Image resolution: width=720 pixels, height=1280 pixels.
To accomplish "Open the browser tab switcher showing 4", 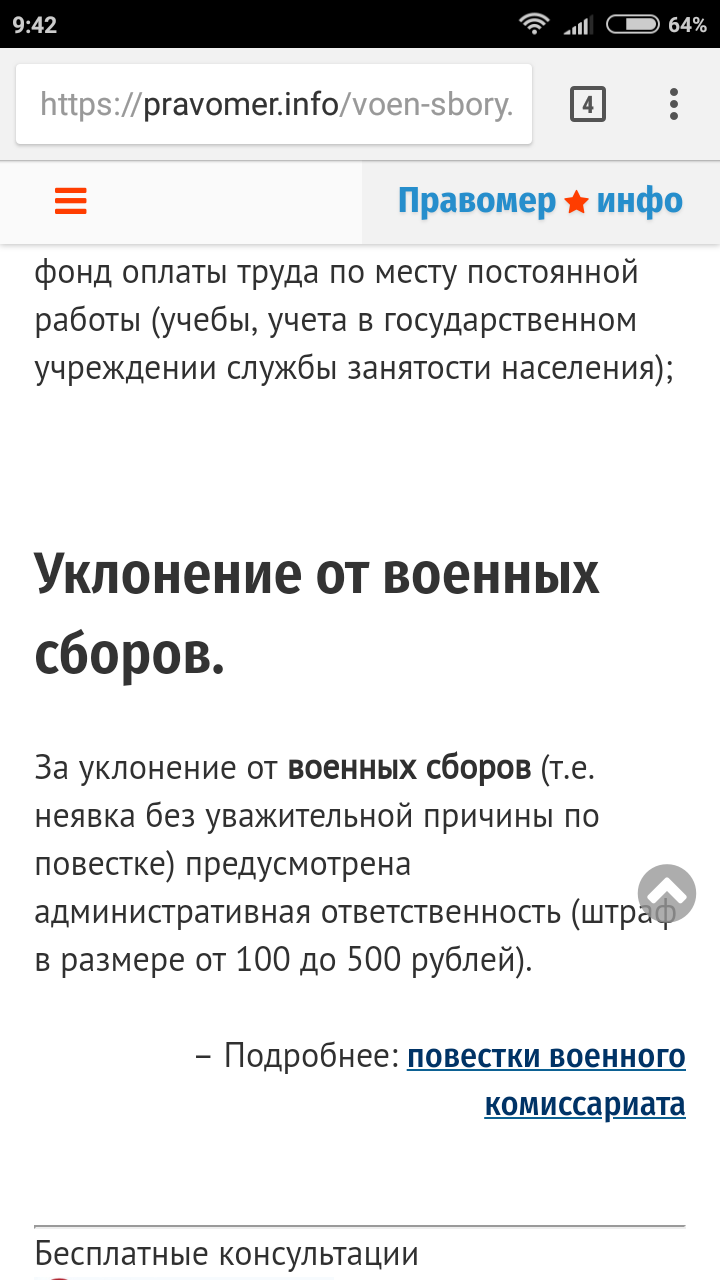I will click(x=588, y=104).
